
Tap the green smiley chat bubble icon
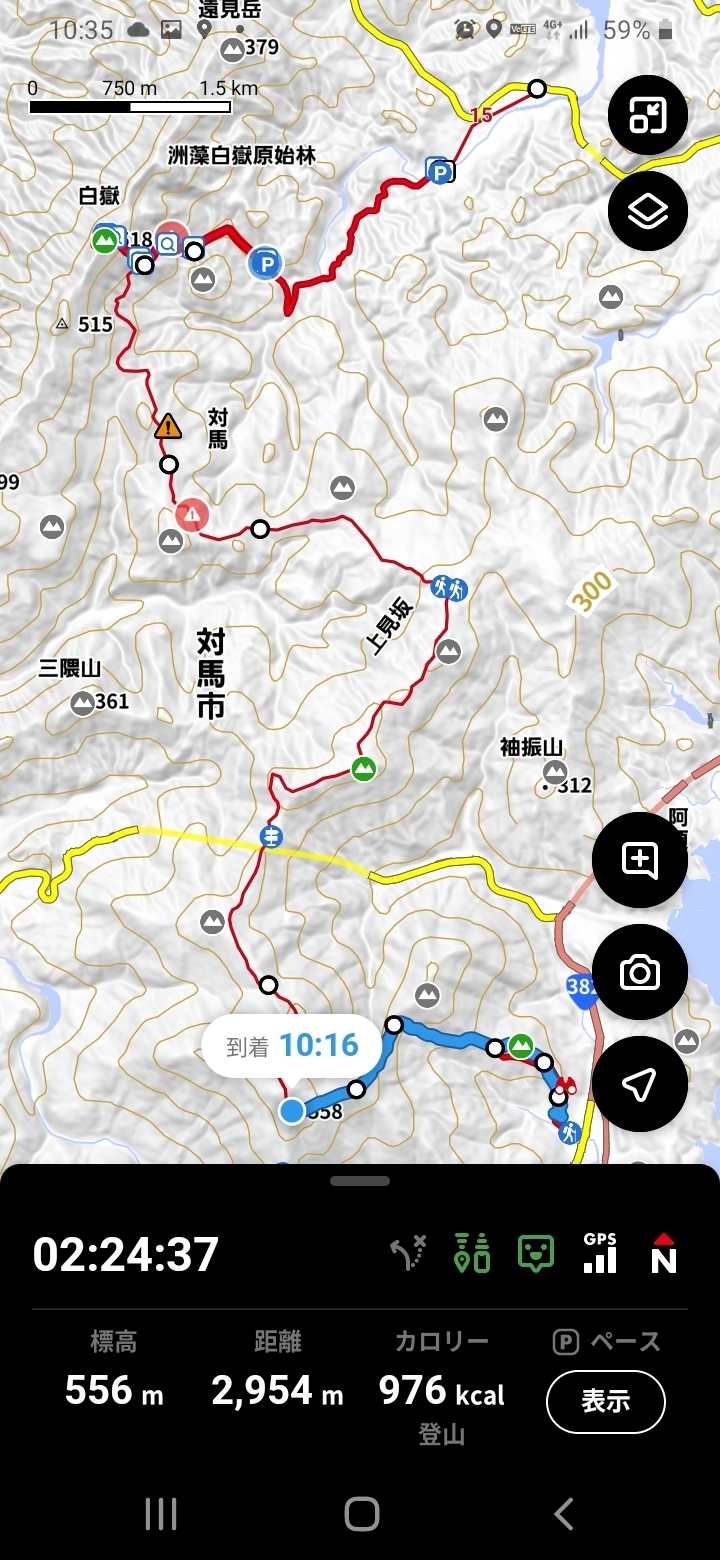(536, 1254)
